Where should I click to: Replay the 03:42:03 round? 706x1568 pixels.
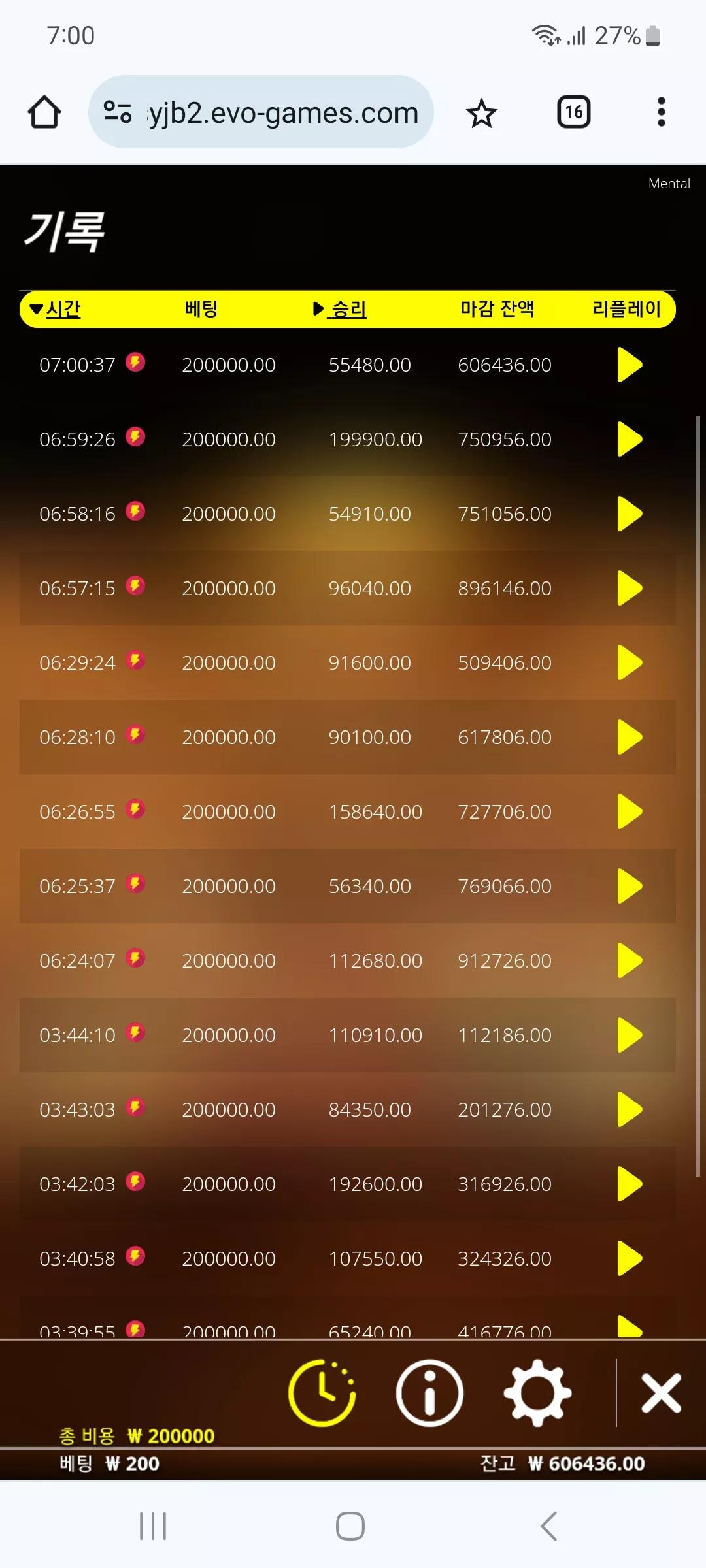pos(630,1184)
